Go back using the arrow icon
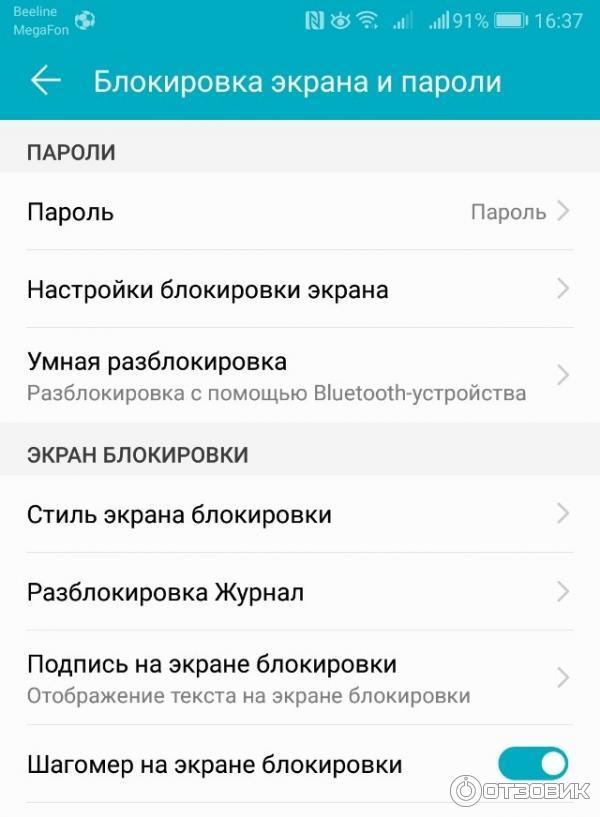Viewport: 600px width, 817px height. [46, 81]
